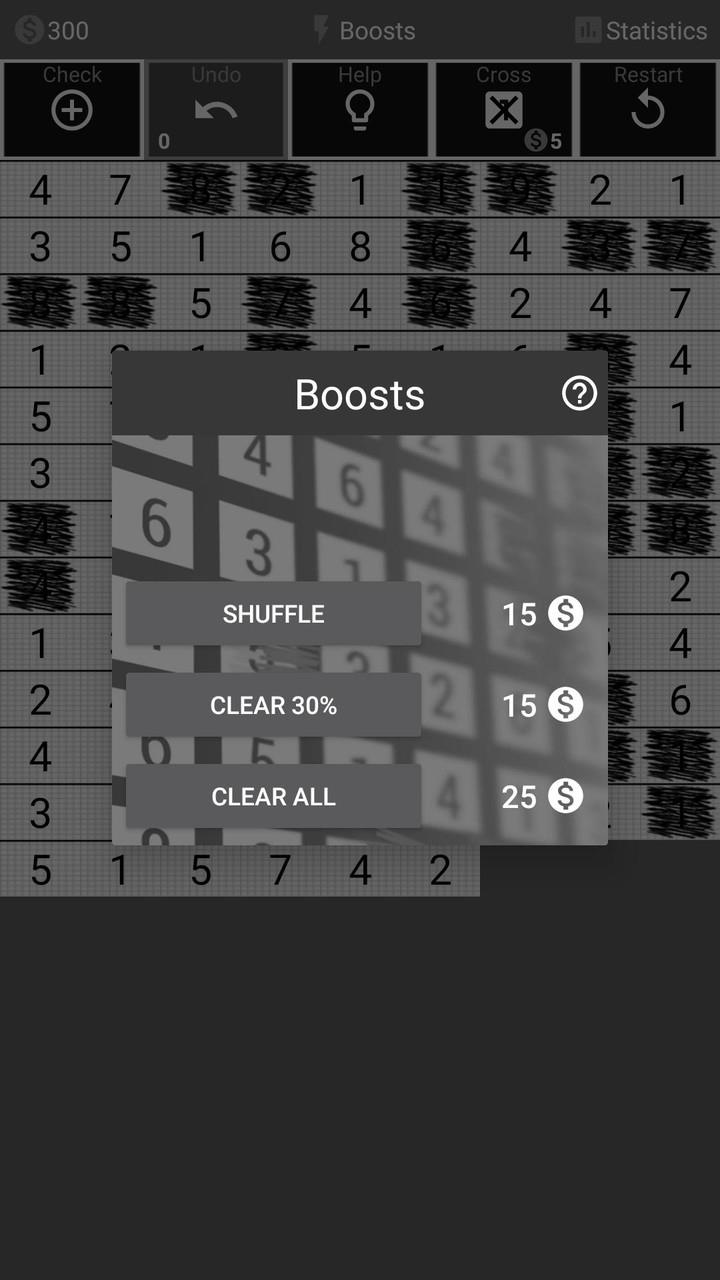Select the CLEAR 30% boost
The height and width of the screenshot is (1280, 720).
tap(273, 705)
